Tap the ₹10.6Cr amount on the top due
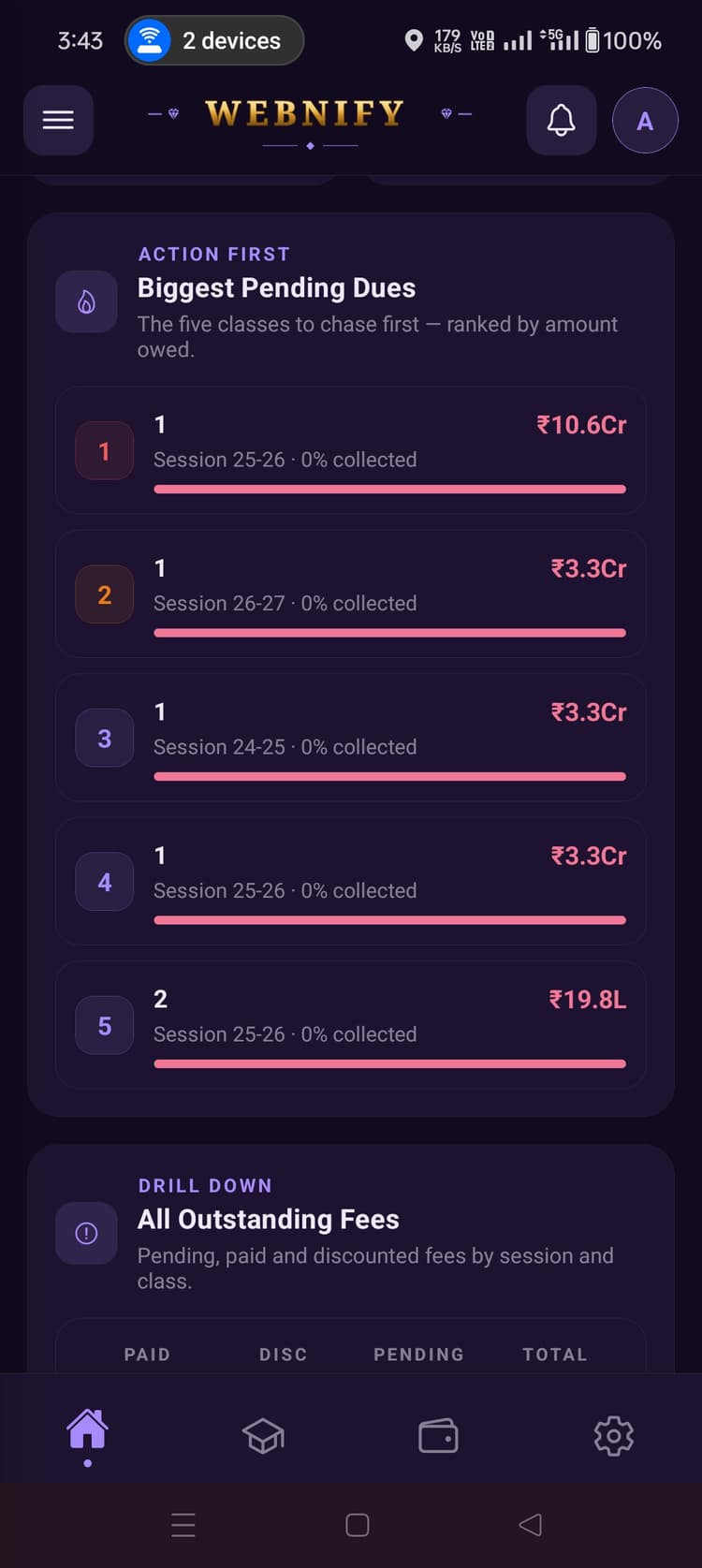Image resolution: width=702 pixels, height=1568 pixels. [x=581, y=425]
